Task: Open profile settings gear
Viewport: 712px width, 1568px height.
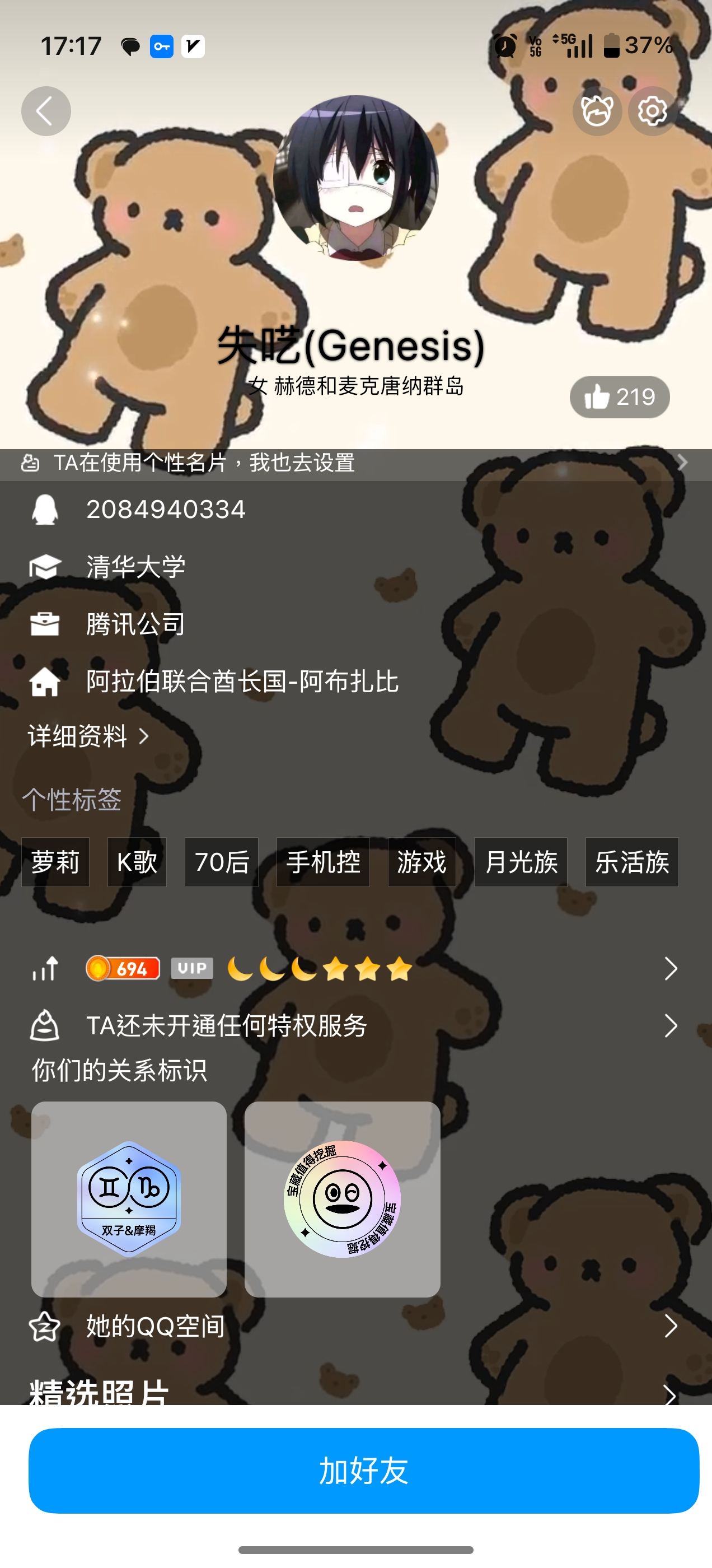Action: [652, 111]
